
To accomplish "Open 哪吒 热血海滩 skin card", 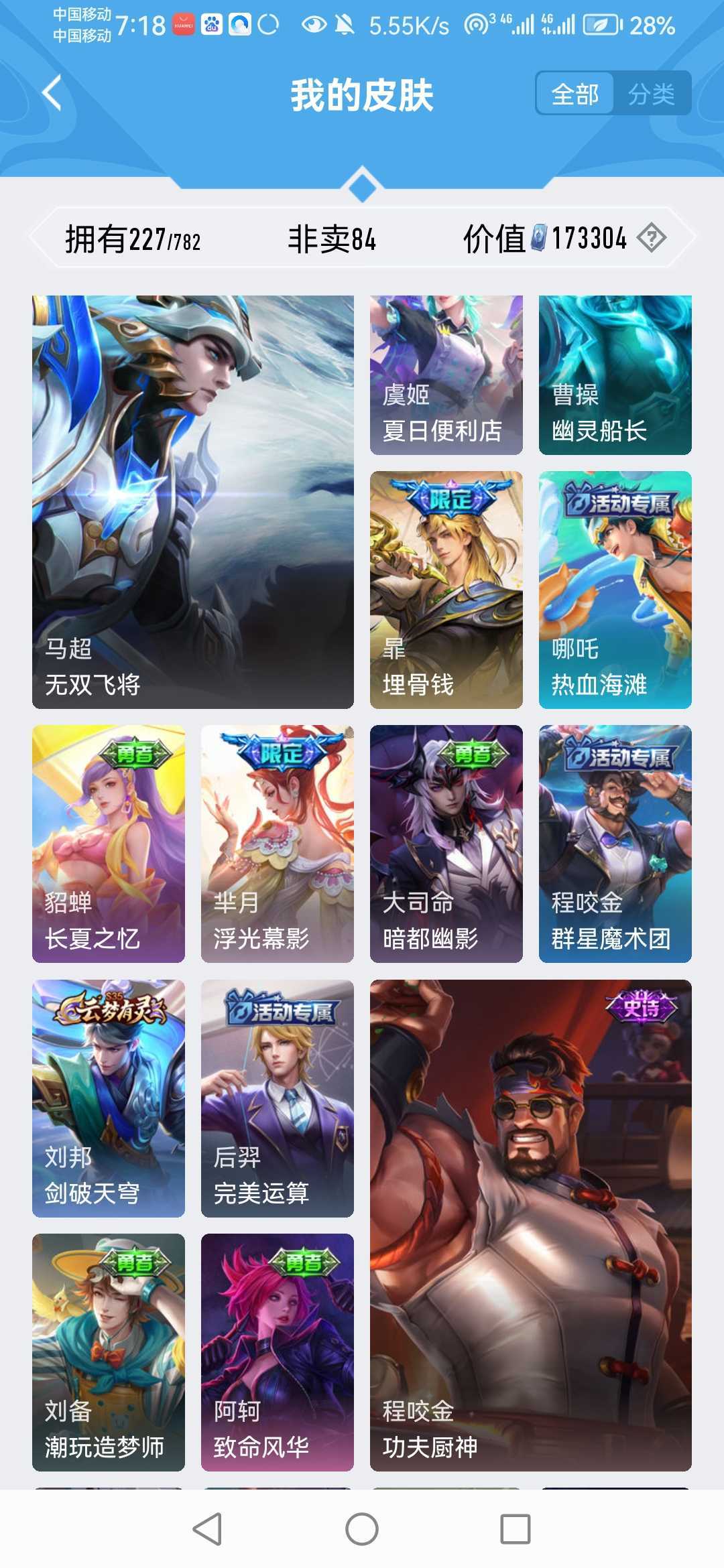I will (615, 590).
